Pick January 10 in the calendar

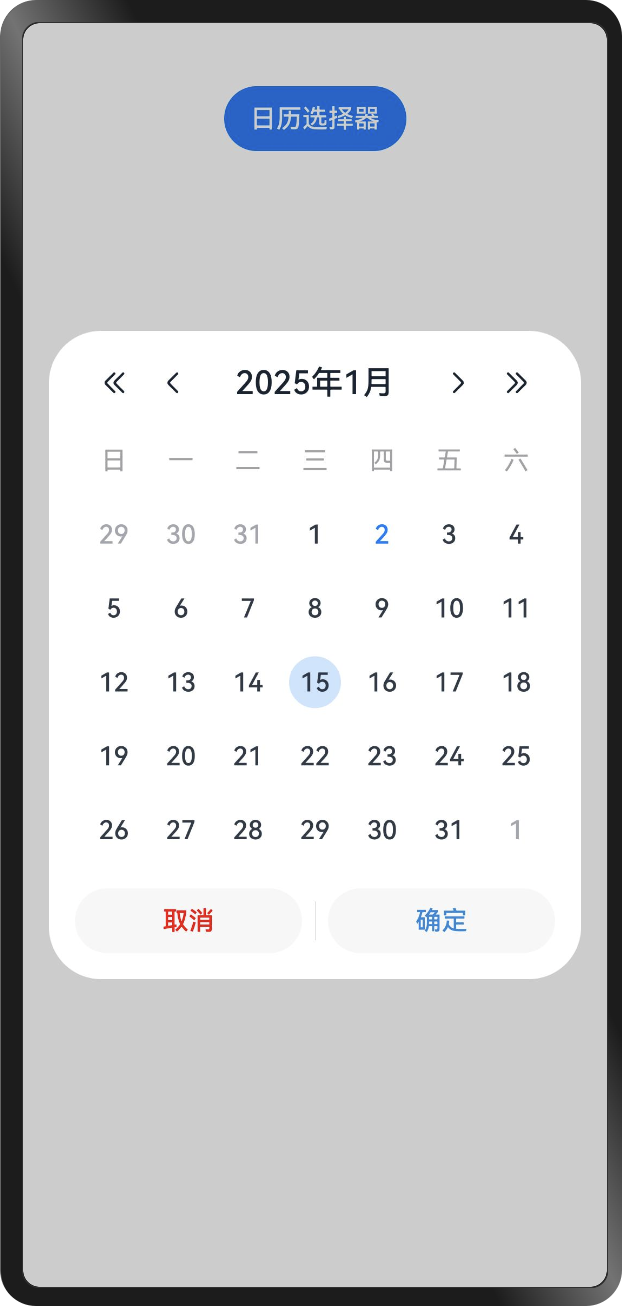(x=449, y=608)
